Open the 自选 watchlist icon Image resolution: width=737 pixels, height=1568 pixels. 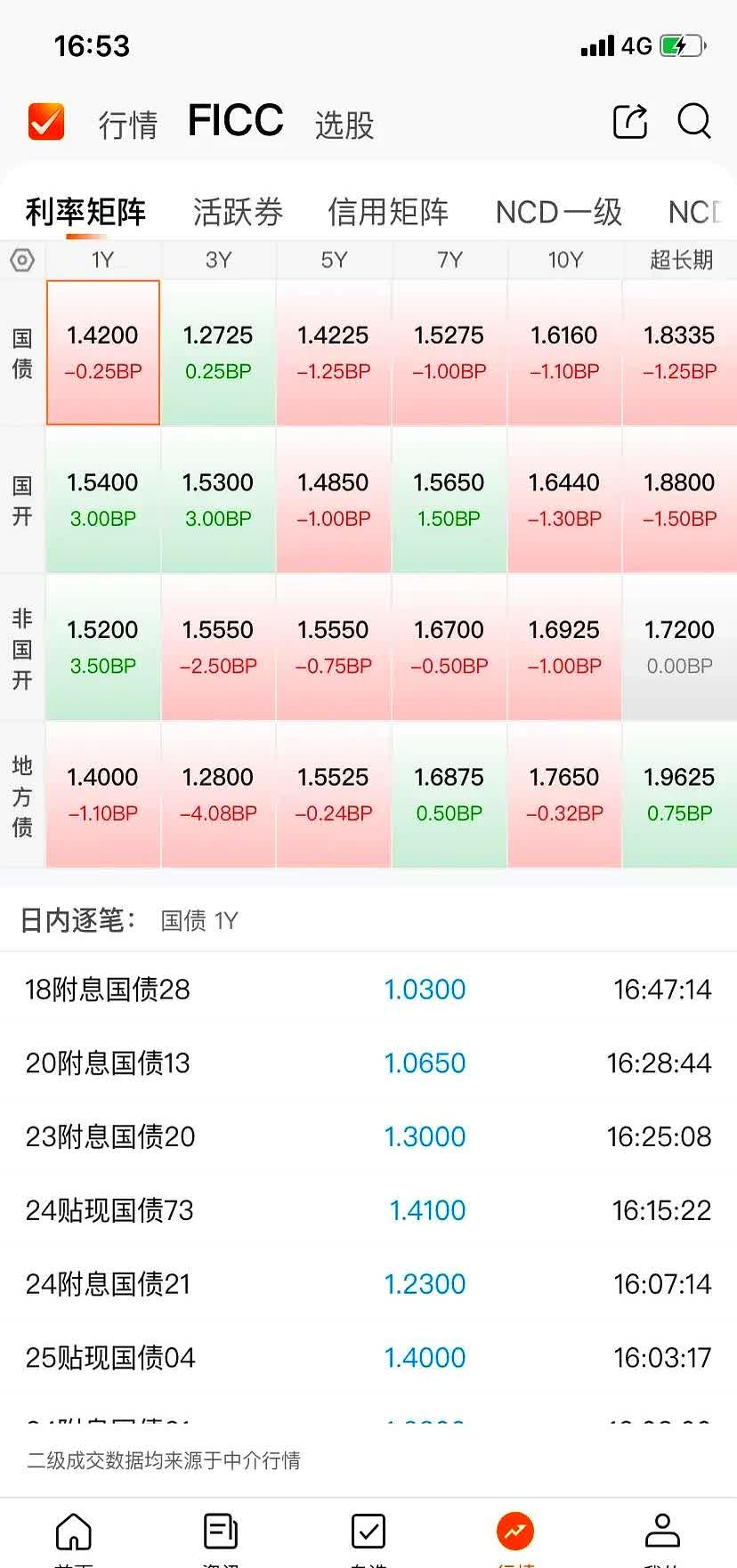[368, 1527]
